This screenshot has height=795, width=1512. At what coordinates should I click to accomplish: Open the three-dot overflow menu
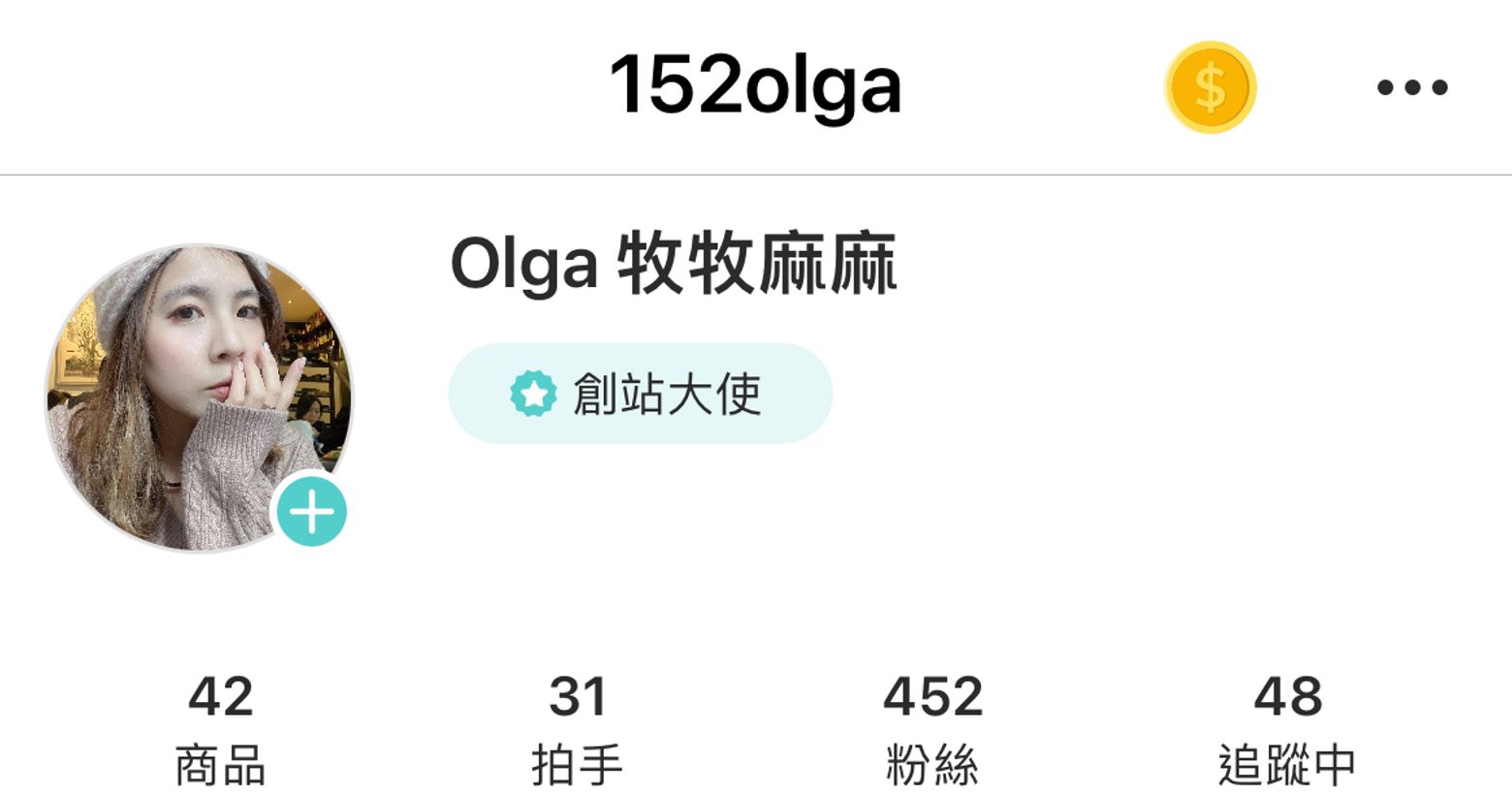1412,87
